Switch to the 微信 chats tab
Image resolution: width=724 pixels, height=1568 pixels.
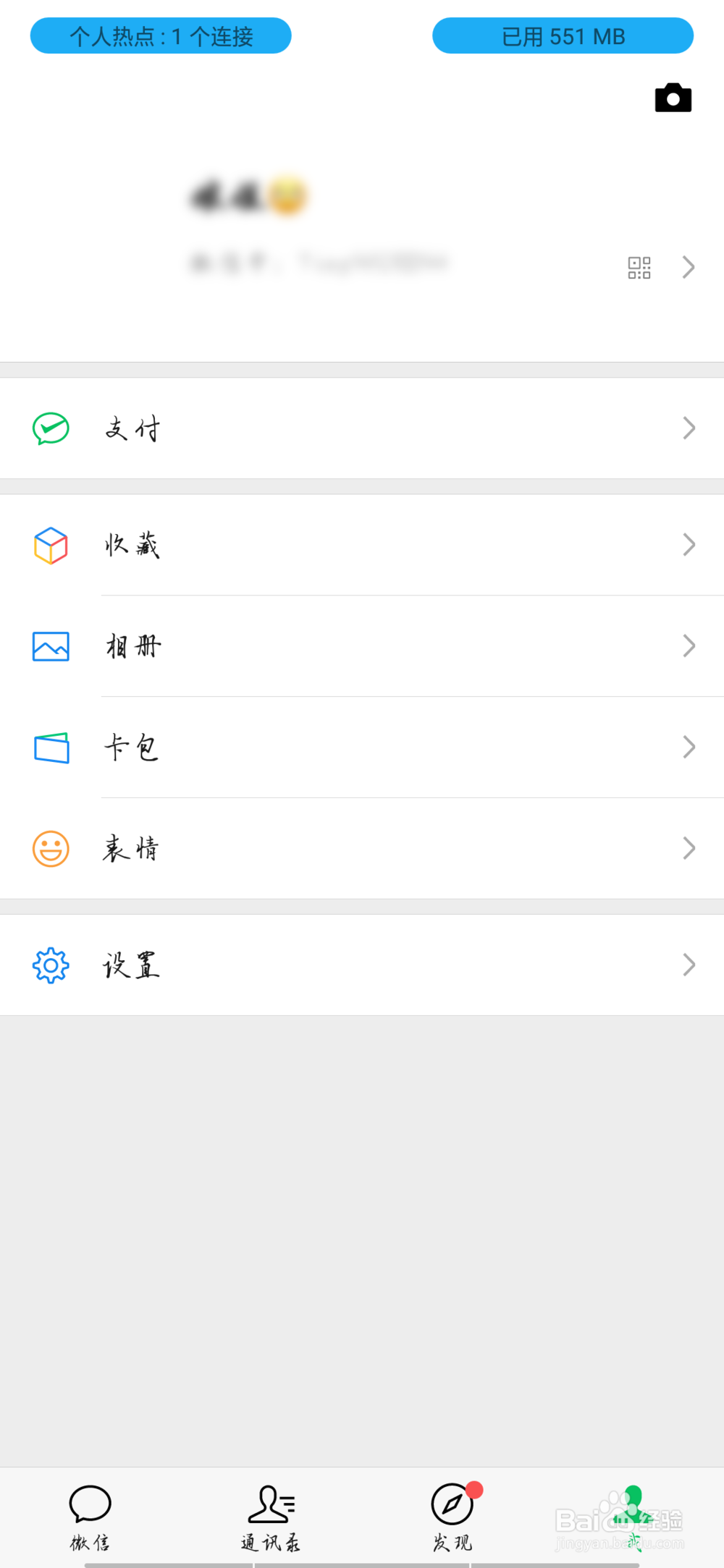pyautogui.click(x=90, y=1517)
